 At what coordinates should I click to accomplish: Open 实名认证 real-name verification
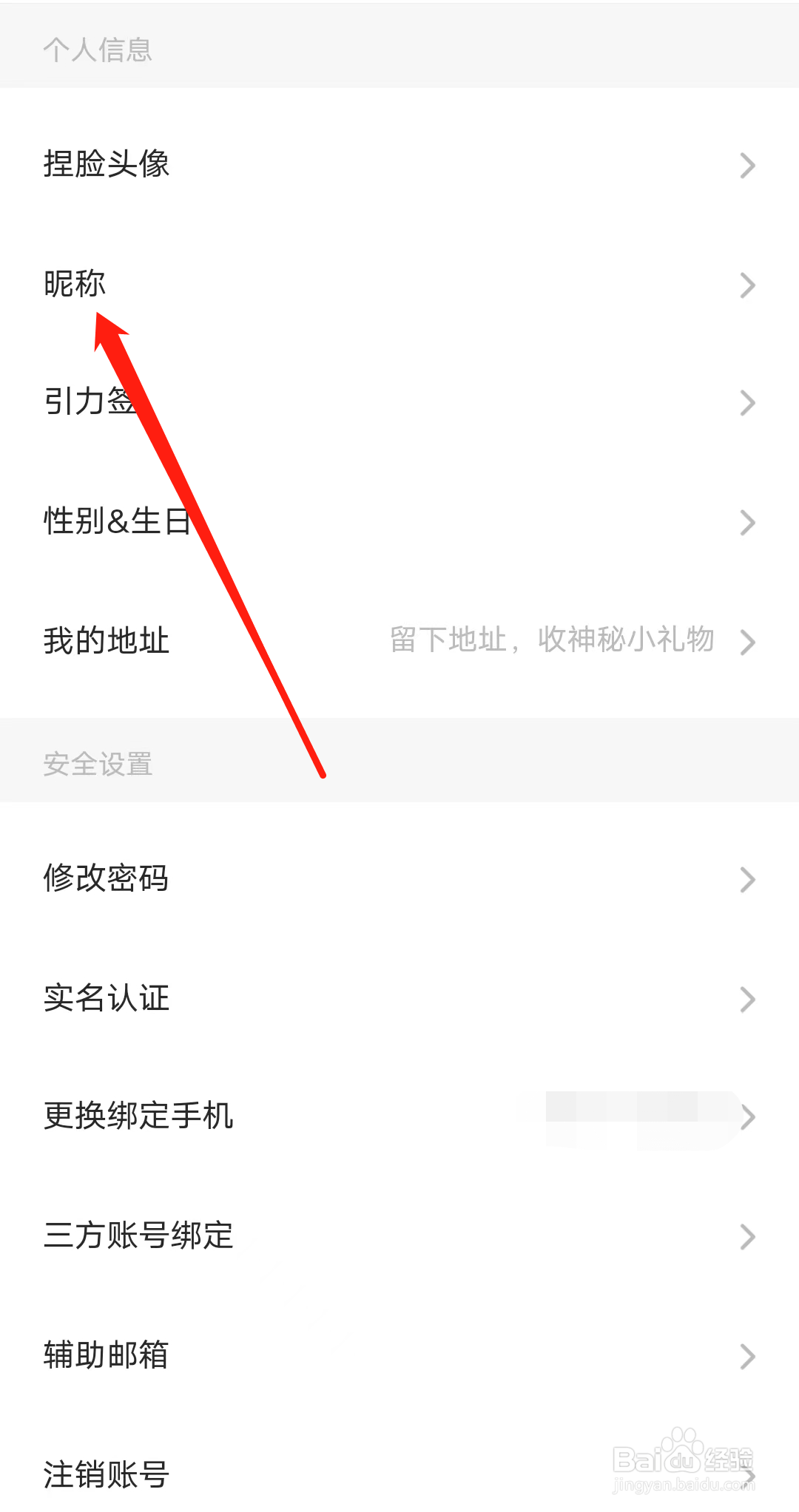106,999
